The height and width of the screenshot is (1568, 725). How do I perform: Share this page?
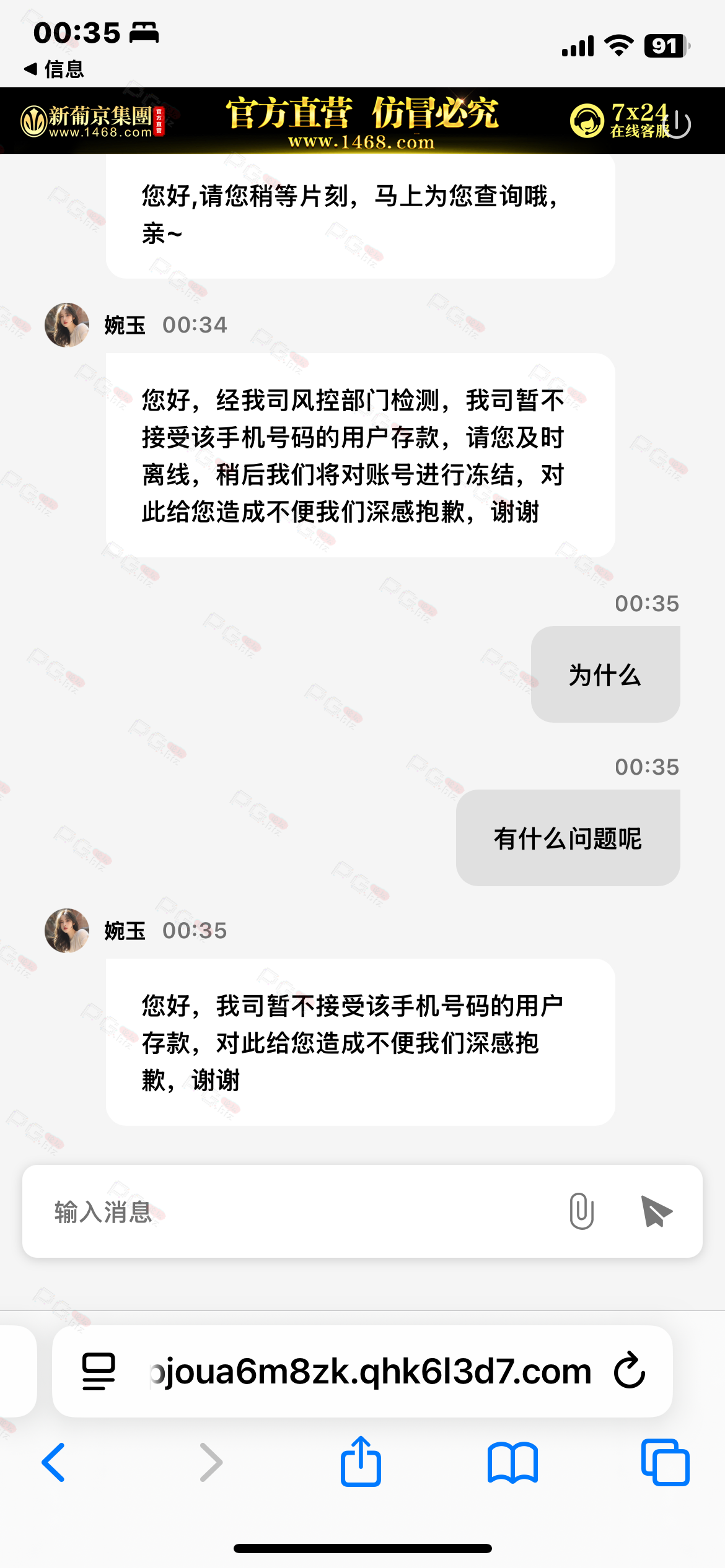361,1461
